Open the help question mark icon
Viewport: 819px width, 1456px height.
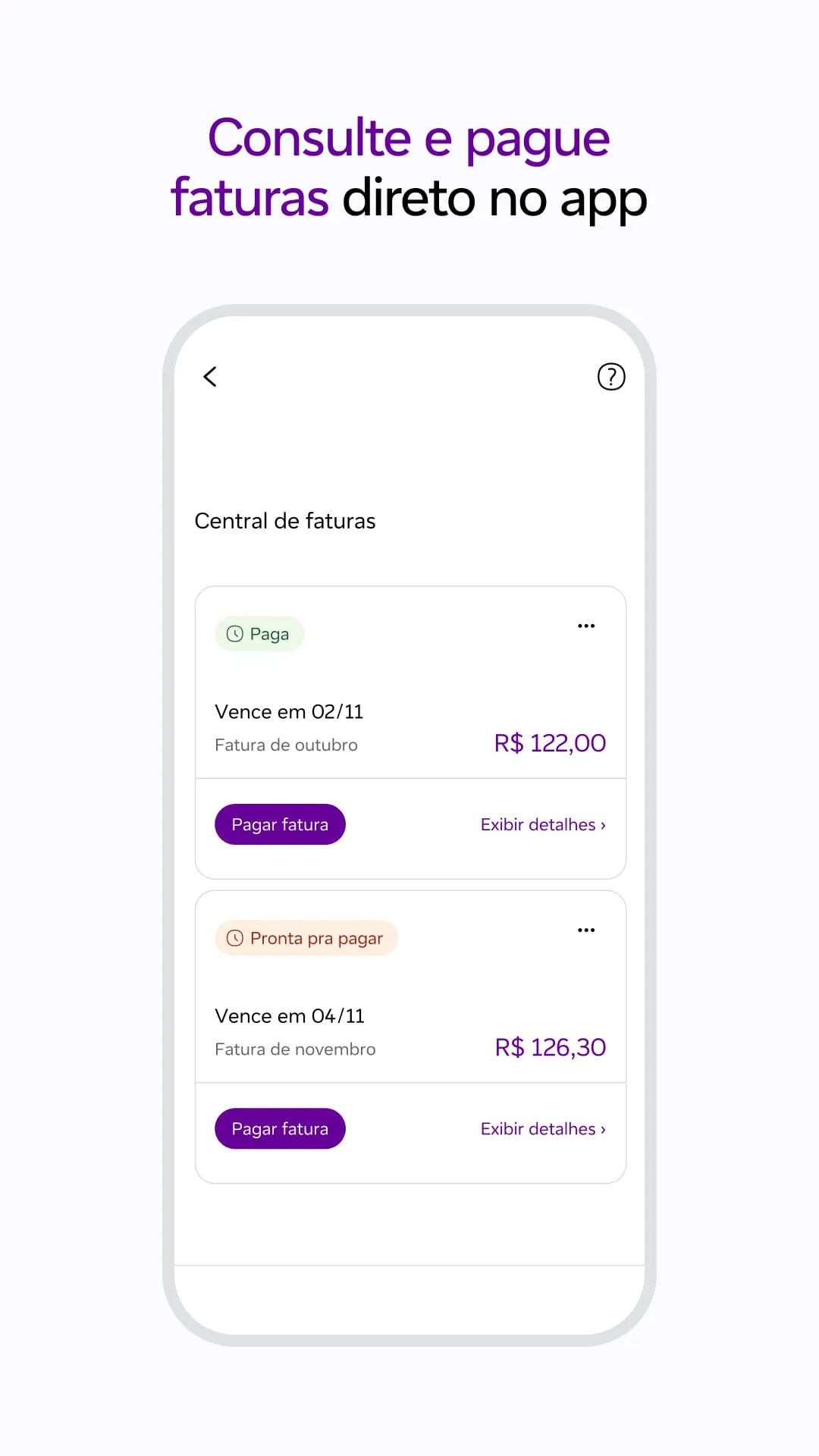point(610,377)
